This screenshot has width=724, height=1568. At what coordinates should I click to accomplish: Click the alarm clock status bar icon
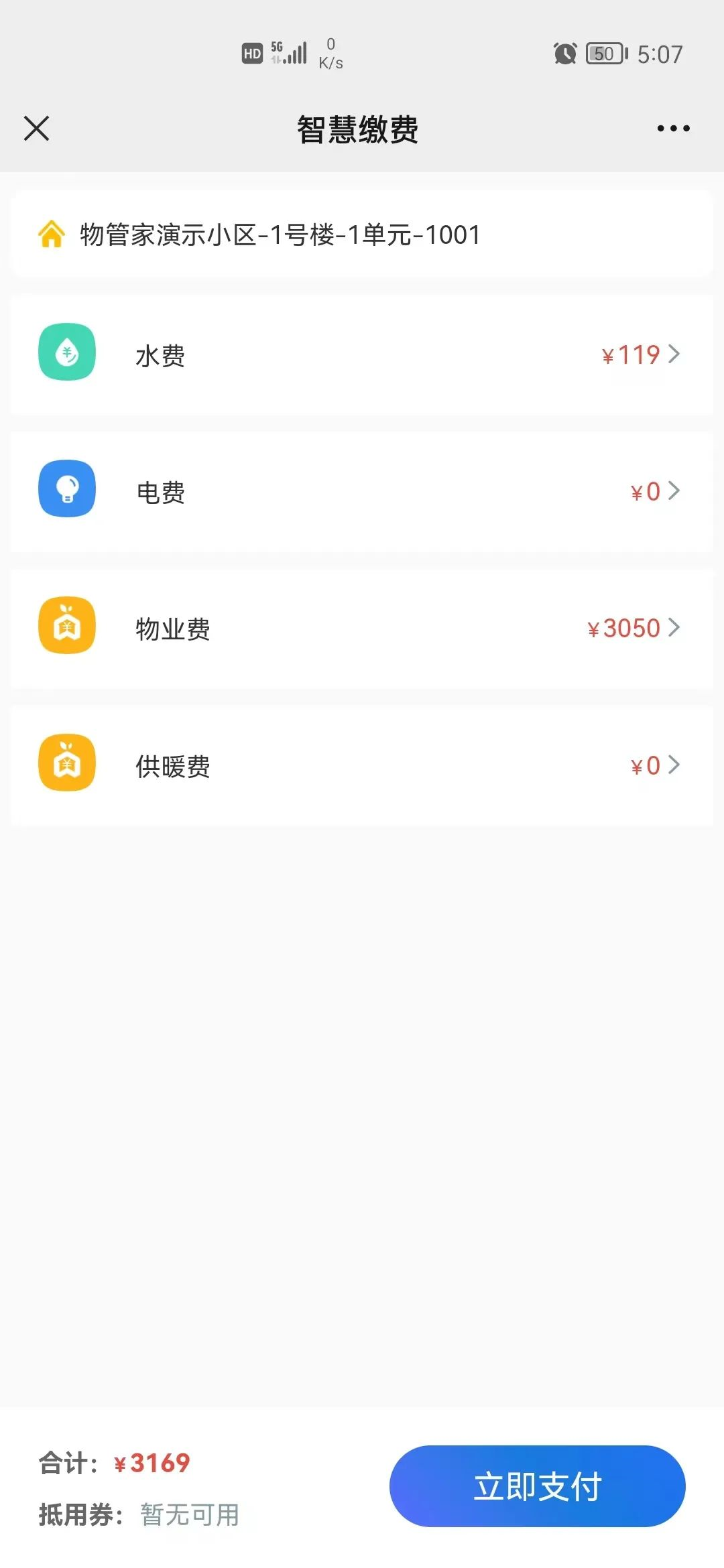click(x=563, y=53)
